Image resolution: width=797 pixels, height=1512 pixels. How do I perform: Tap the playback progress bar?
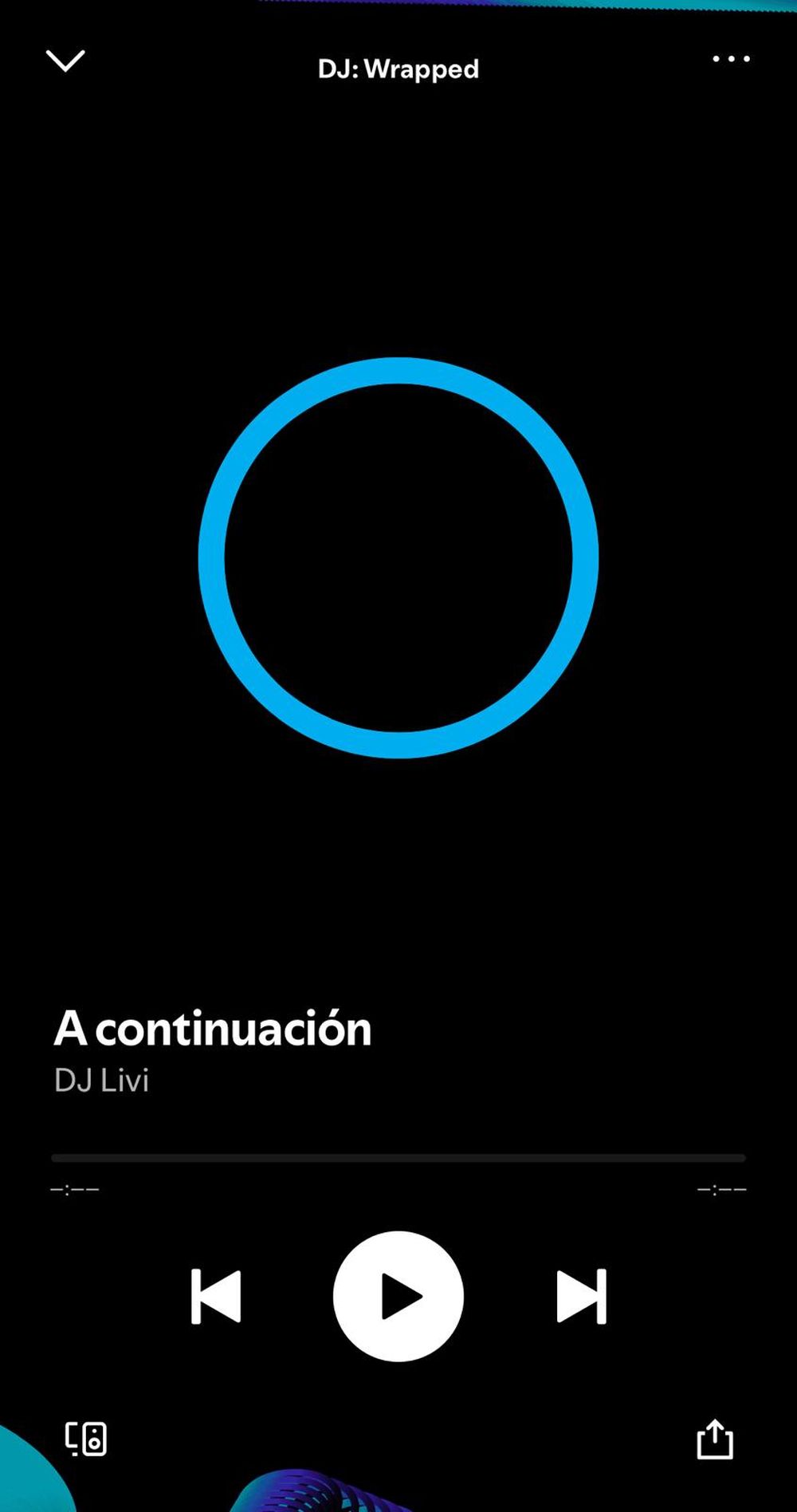click(x=398, y=1157)
